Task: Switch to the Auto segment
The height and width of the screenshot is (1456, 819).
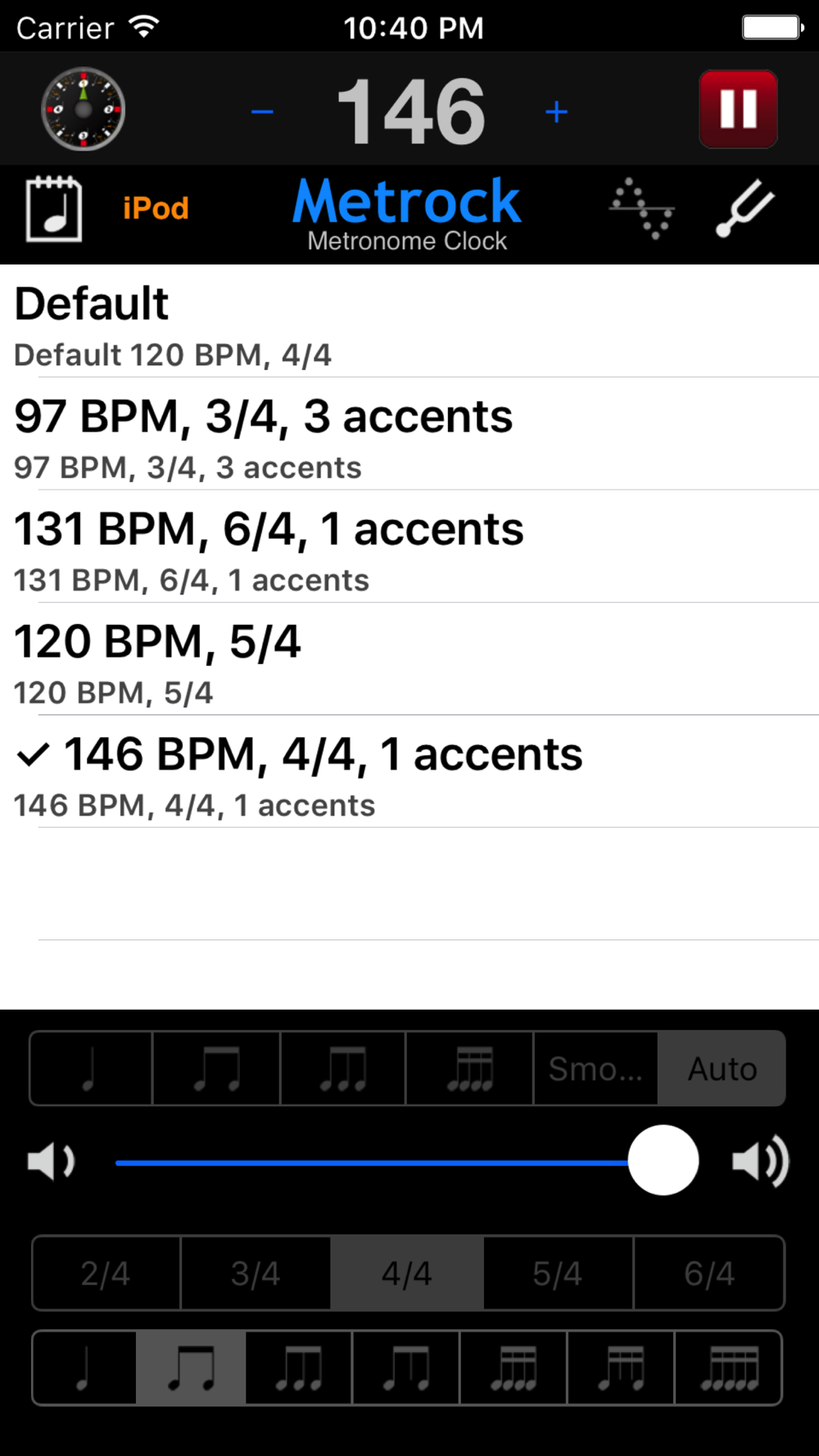Action: coord(722,1069)
